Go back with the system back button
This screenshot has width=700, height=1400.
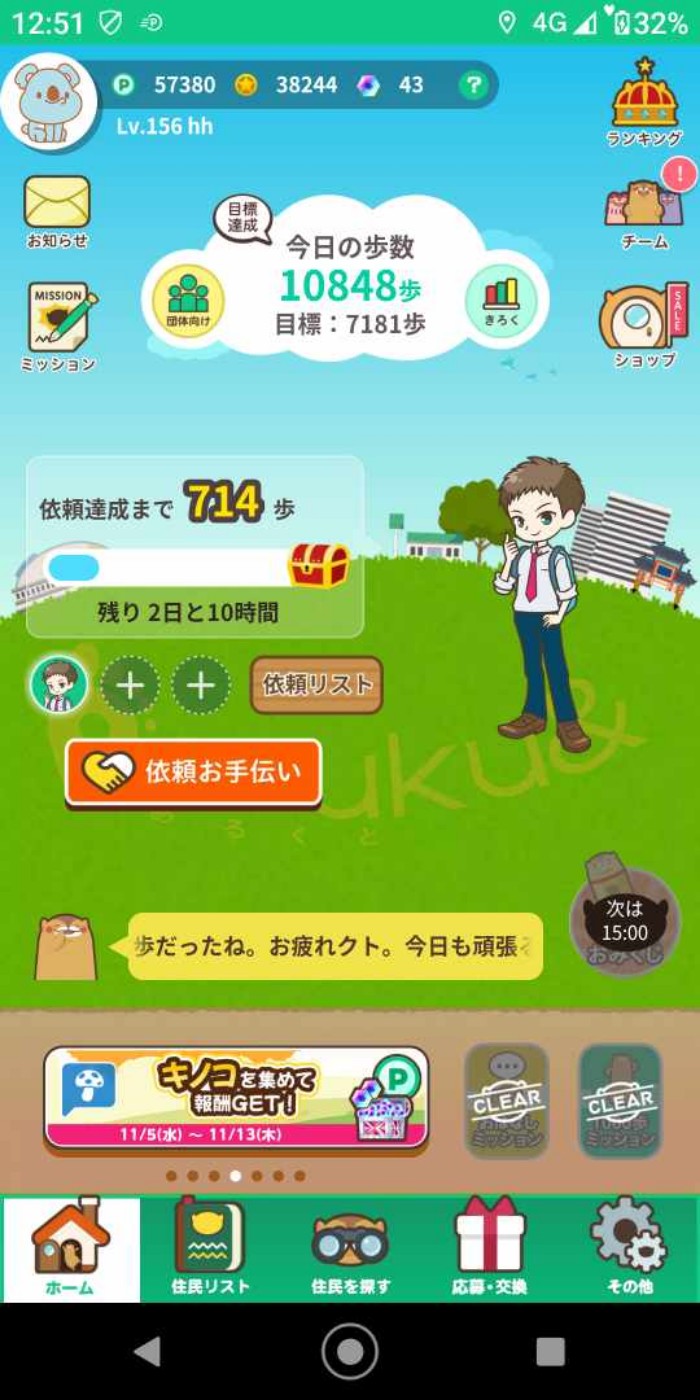coord(148,1351)
